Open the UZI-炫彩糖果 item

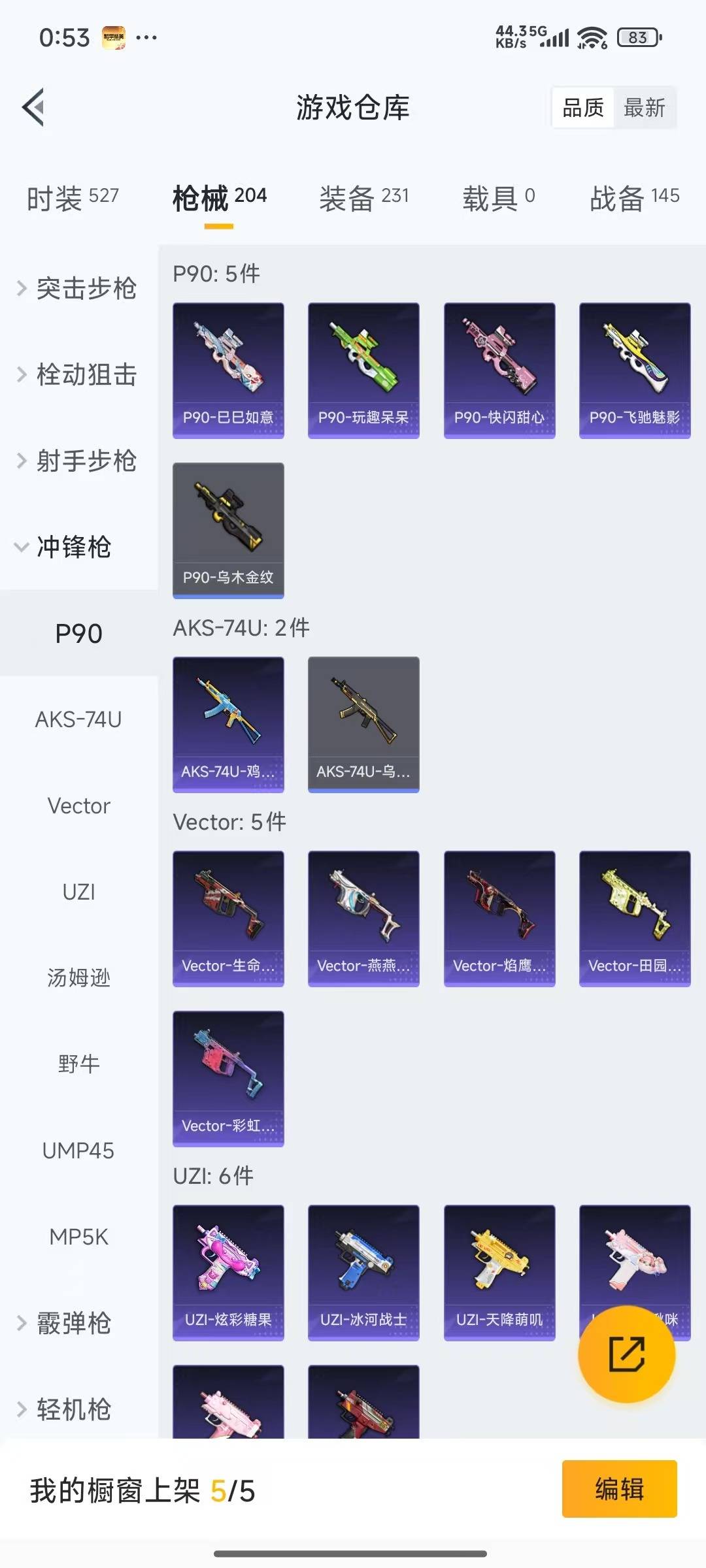pos(228,1267)
